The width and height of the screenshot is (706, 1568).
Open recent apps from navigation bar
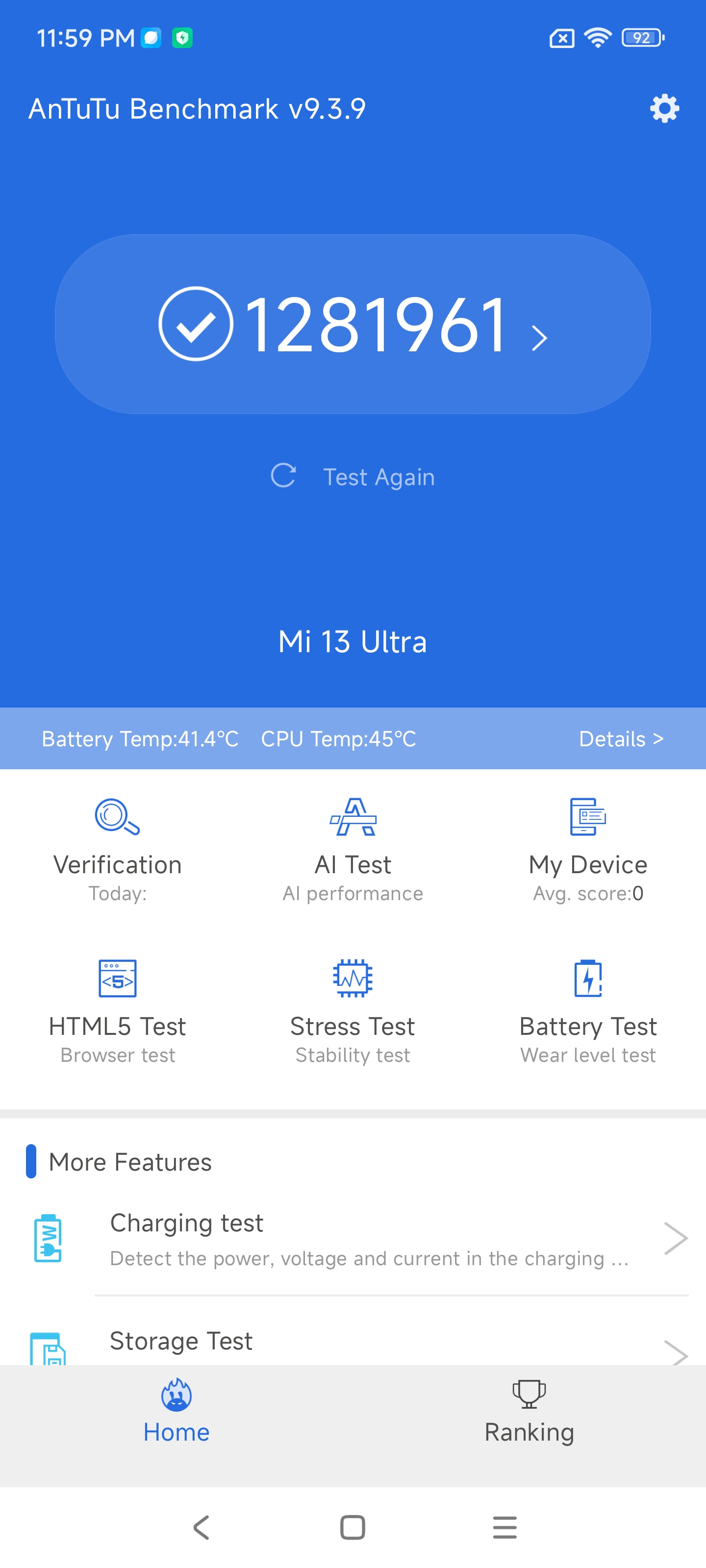pos(504,1527)
